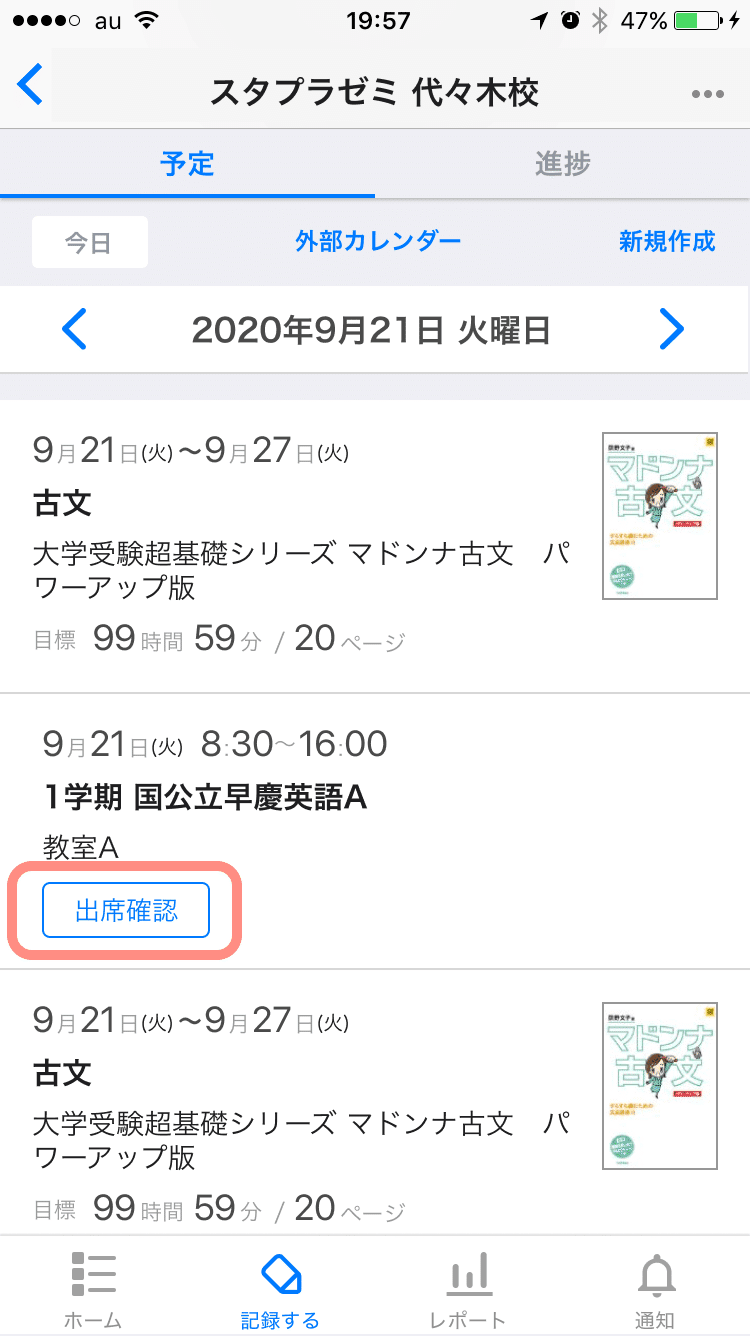Viewport: 750px width, 1336px height.
Task: Open the 通知 notifications tab
Action: (656, 1289)
